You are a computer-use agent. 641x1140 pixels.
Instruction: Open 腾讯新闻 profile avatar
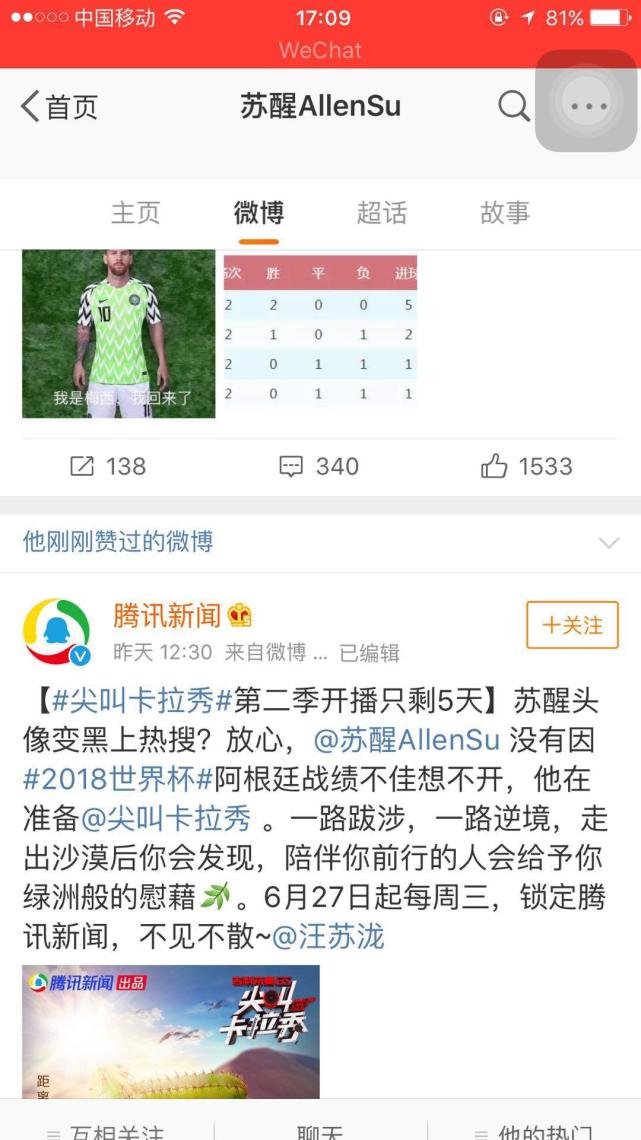pos(57,631)
